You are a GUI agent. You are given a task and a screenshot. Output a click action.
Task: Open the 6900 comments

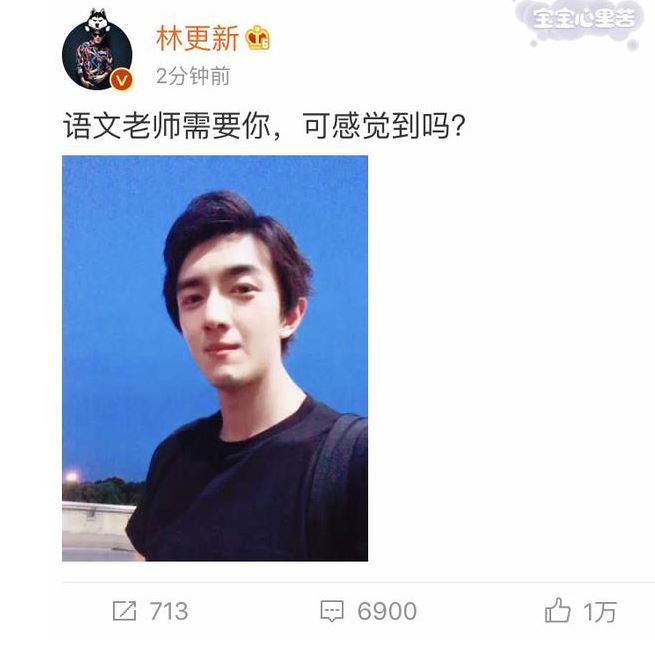[x=367, y=611]
